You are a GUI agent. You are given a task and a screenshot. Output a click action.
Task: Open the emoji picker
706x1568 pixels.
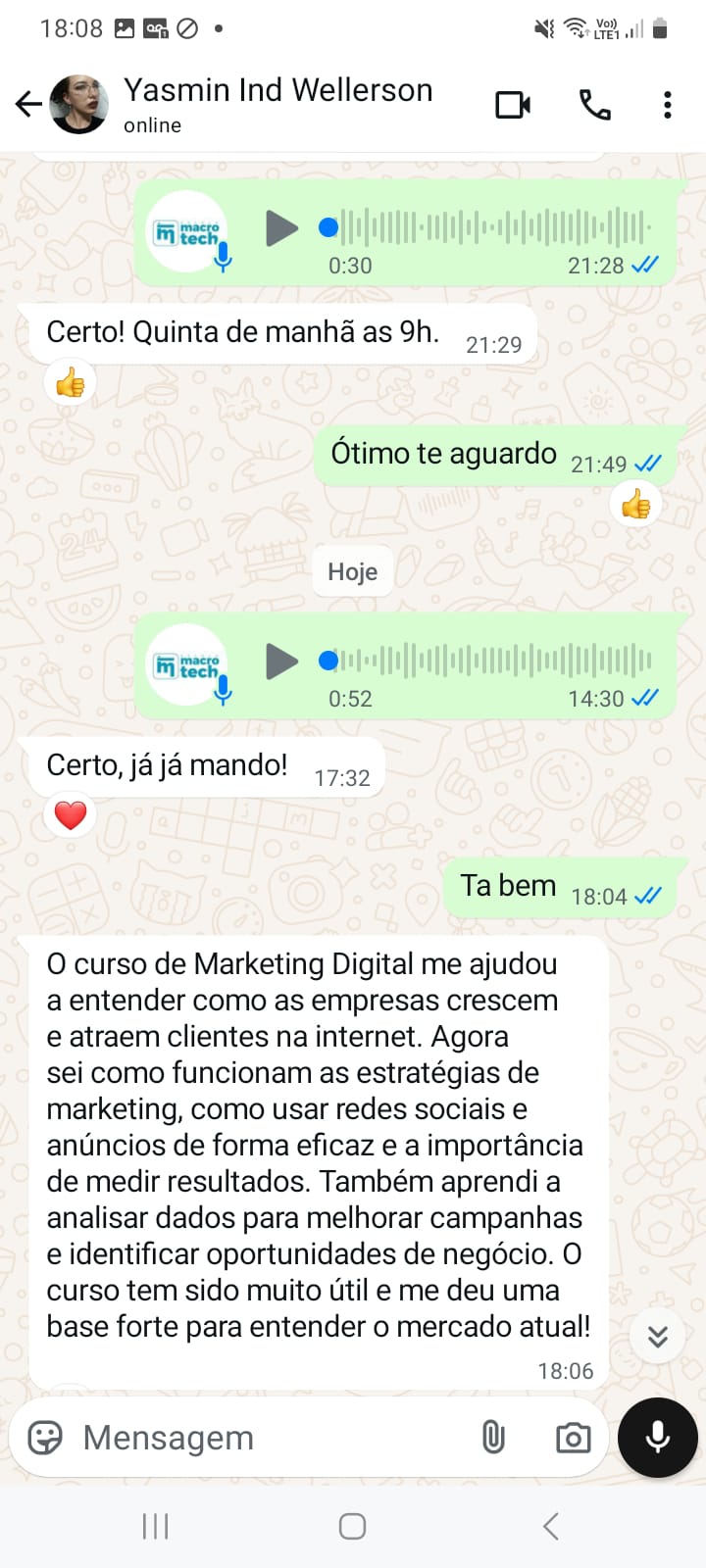point(45,1438)
